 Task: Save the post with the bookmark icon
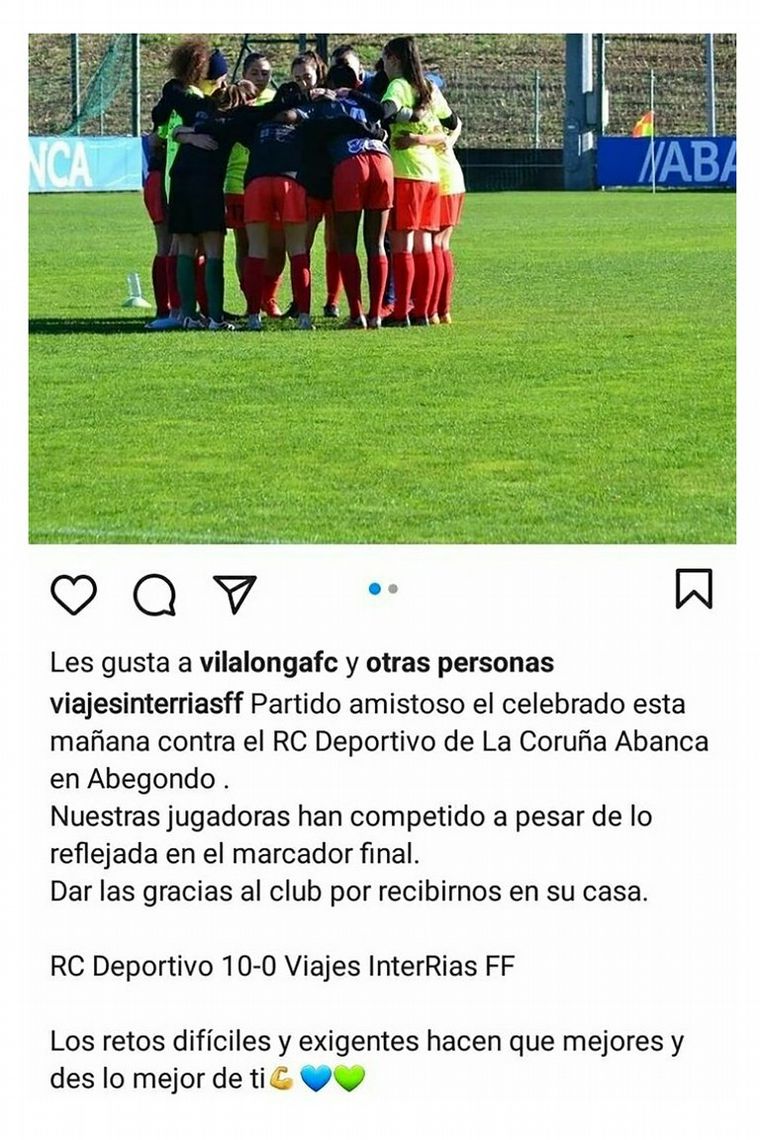tap(693, 589)
